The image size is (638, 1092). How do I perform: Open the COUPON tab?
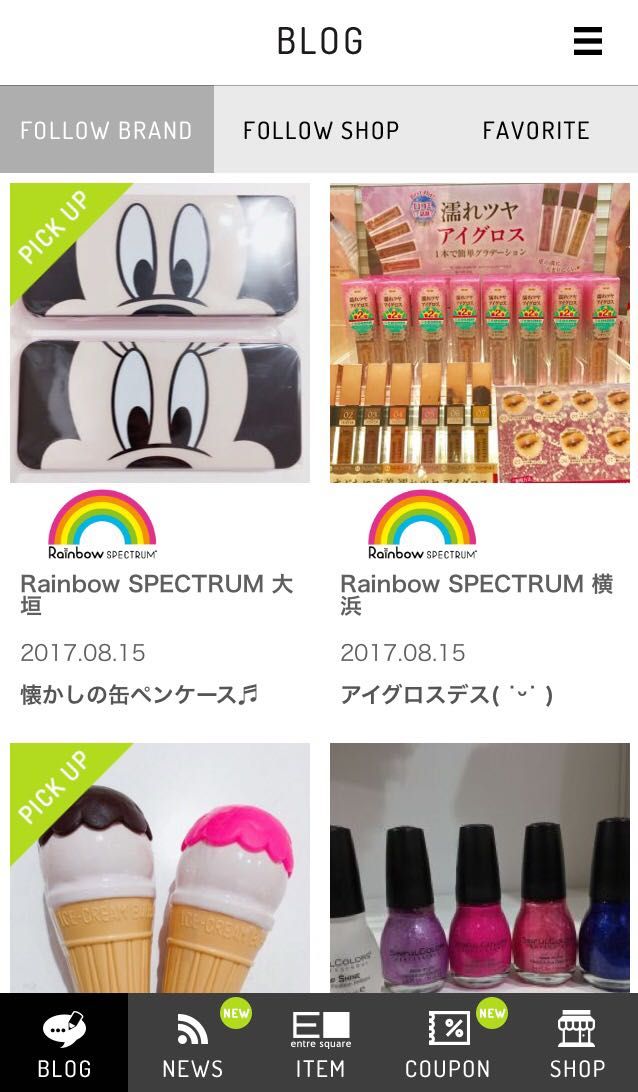tap(448, 1043)
